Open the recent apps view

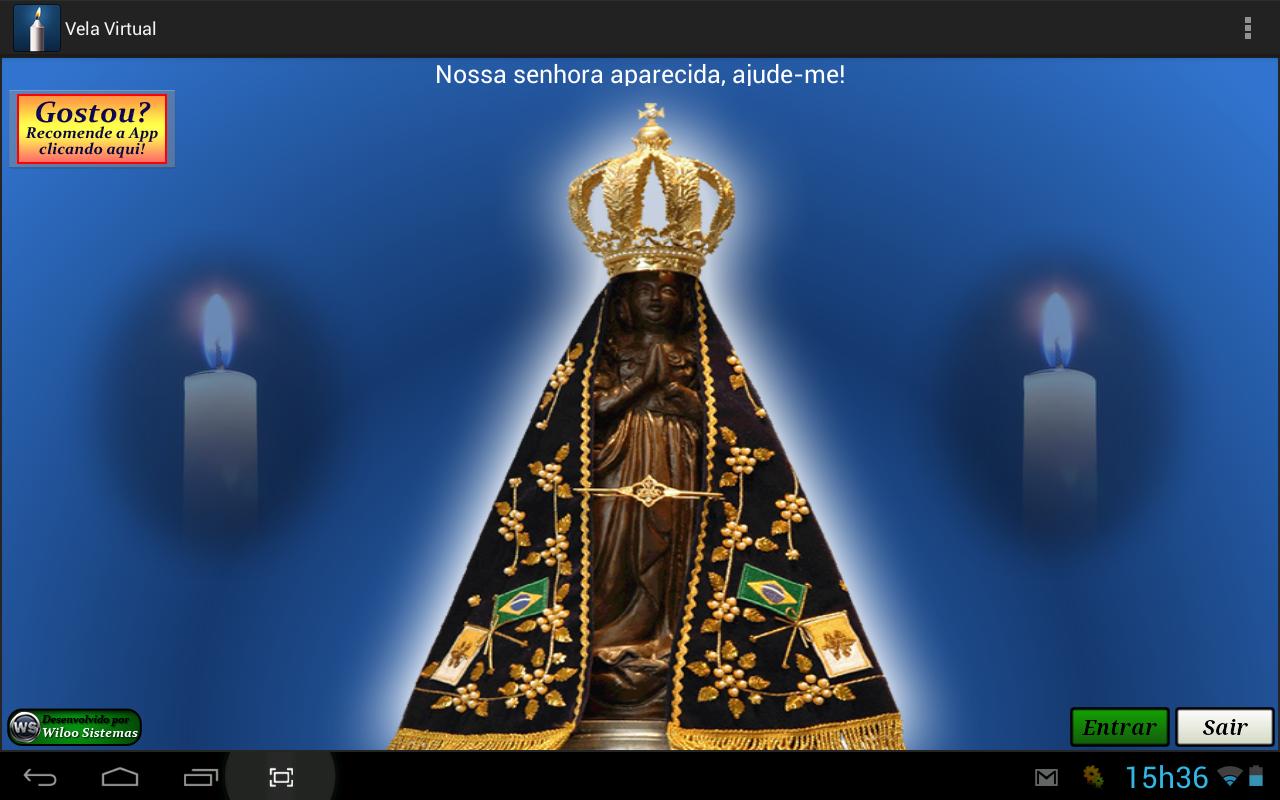(201, 777)
